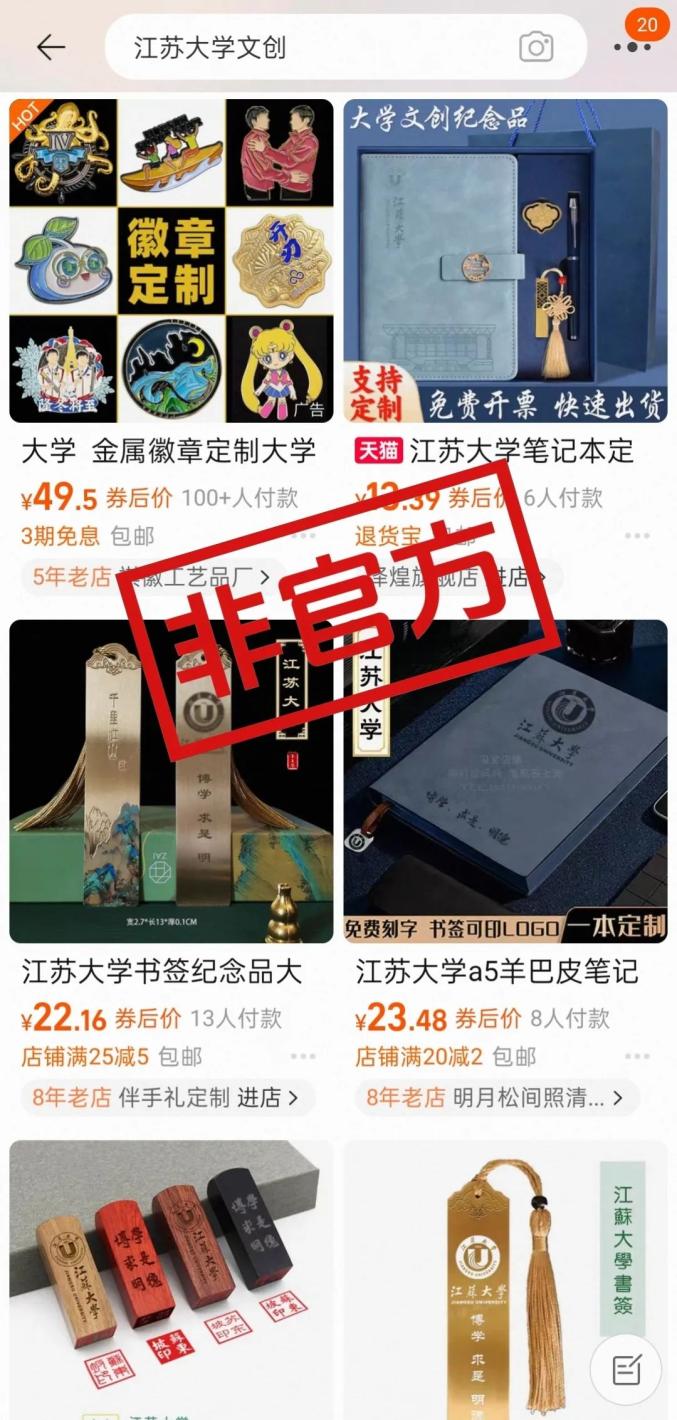Tap the search box showing 江苏大学文创
Screen dimensions: 677x1420
[300, 48]
